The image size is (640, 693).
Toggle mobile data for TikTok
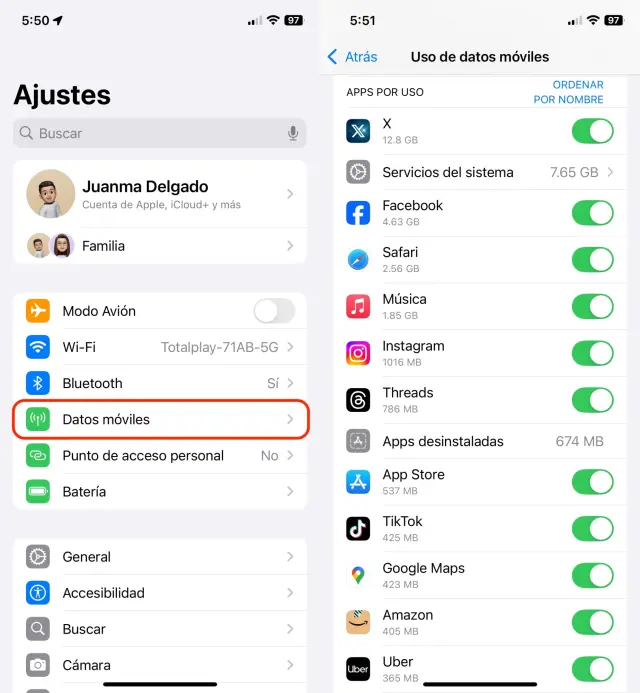(x=592, y=528)
